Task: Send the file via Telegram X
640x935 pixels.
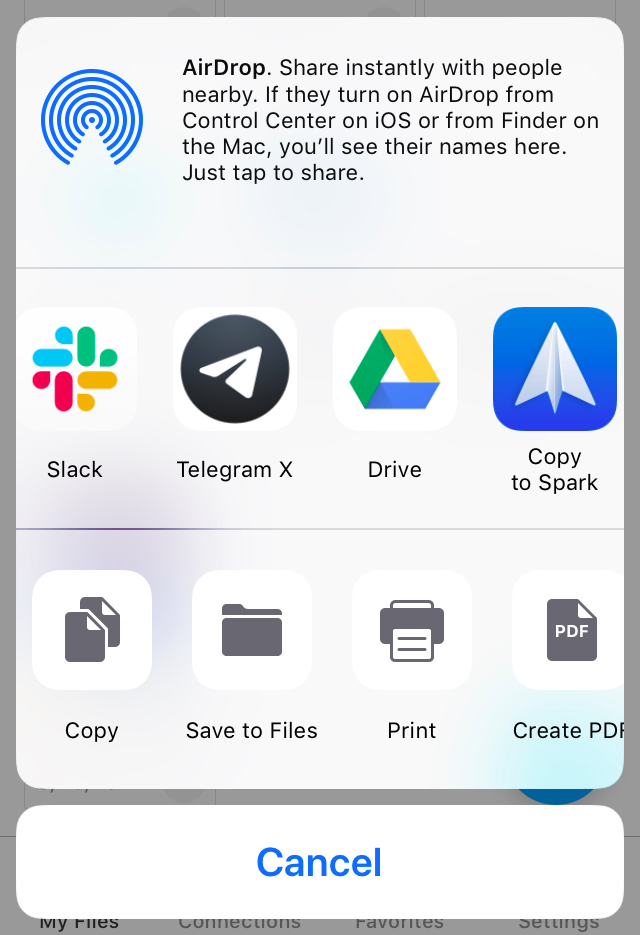Action: (235, 369)
